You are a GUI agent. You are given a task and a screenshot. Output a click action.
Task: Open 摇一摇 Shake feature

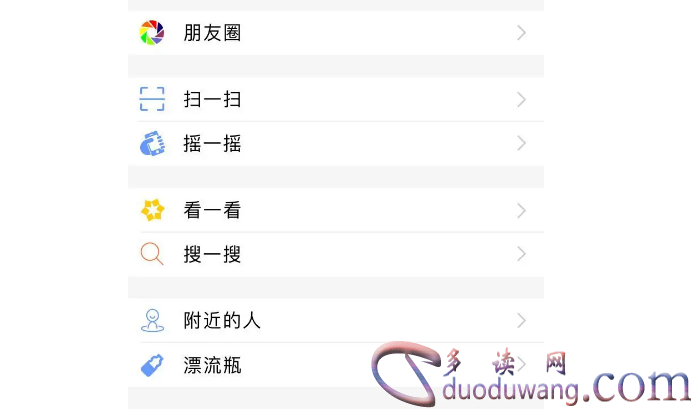[212, 144]
